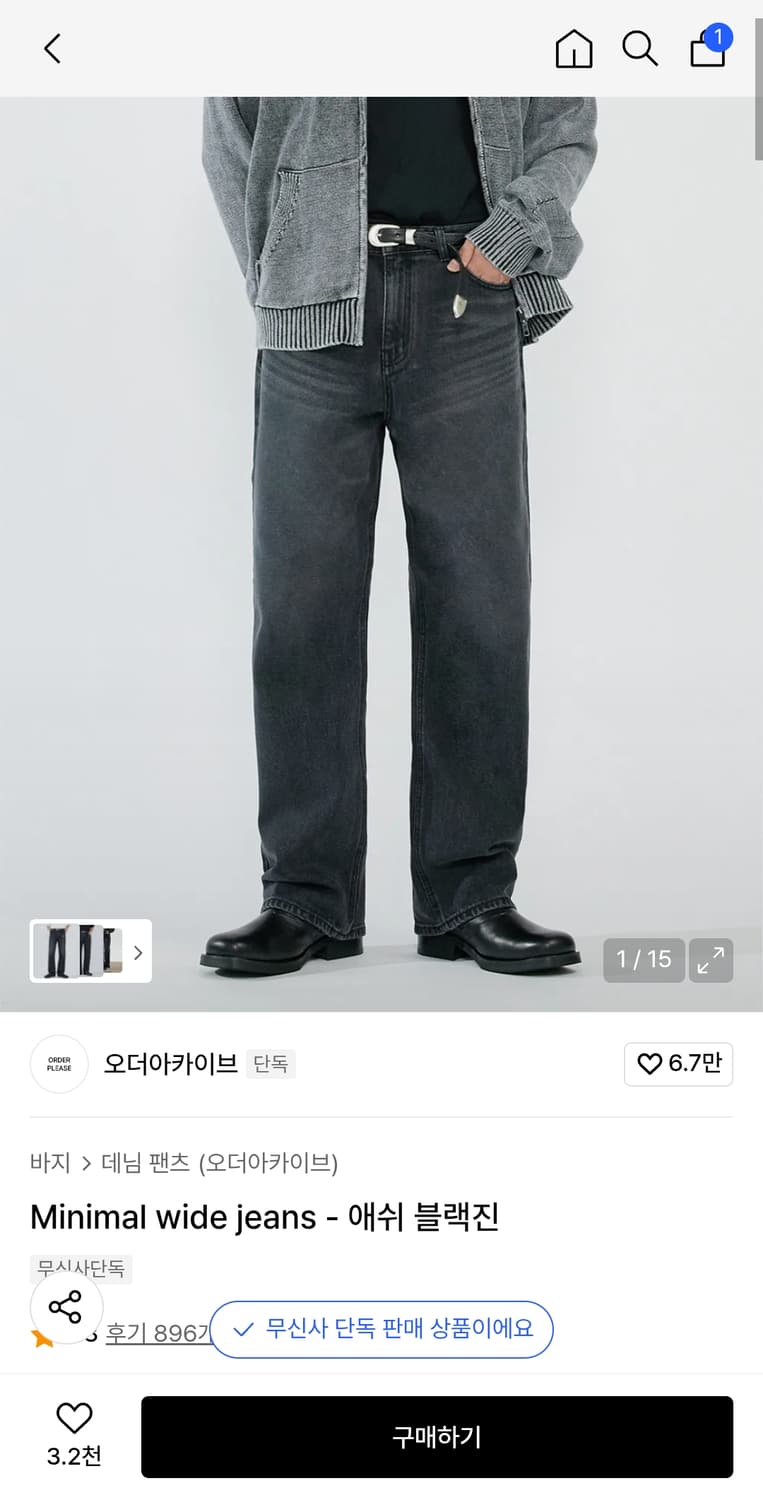Viewport: 763px width, 1500px height.
Task: Select the first jeans thumbnail image
Action: tap(55, 951)
